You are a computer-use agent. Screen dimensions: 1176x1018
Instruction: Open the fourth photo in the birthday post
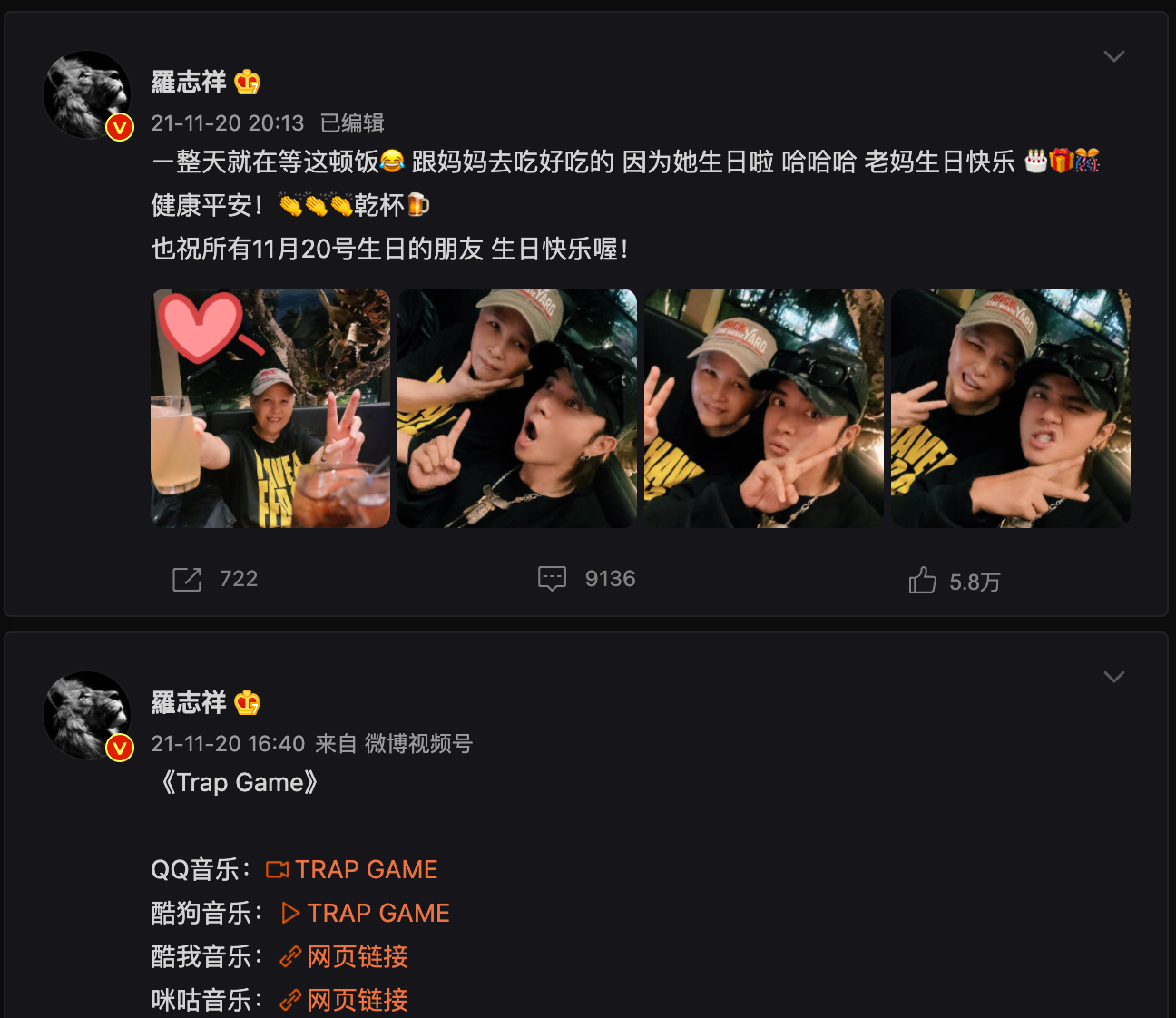(x=1011, y=408)
